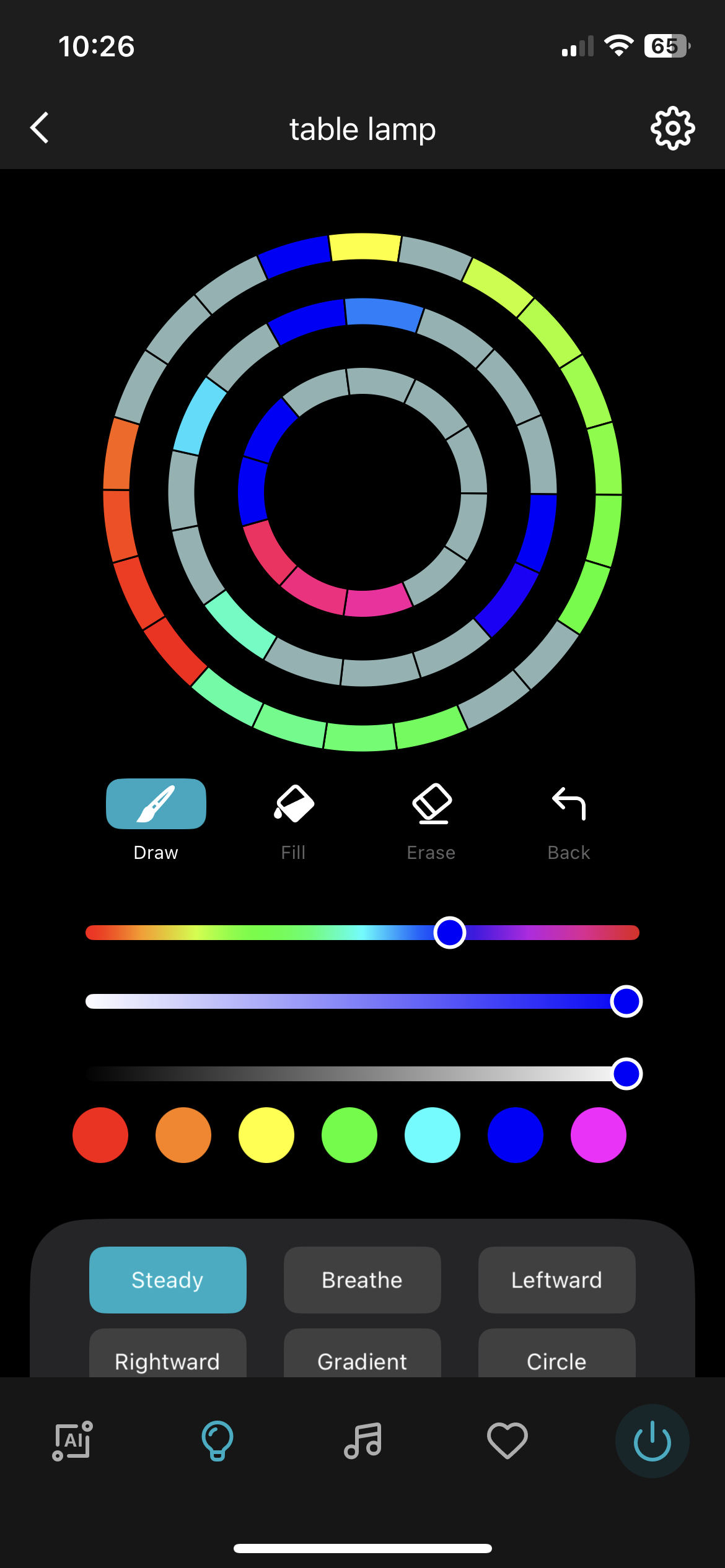Image resolution: width=725 pixels, height=1568 pixels.
Task: Set the effect to Breathe
Action: click(x=362, y=1280)
